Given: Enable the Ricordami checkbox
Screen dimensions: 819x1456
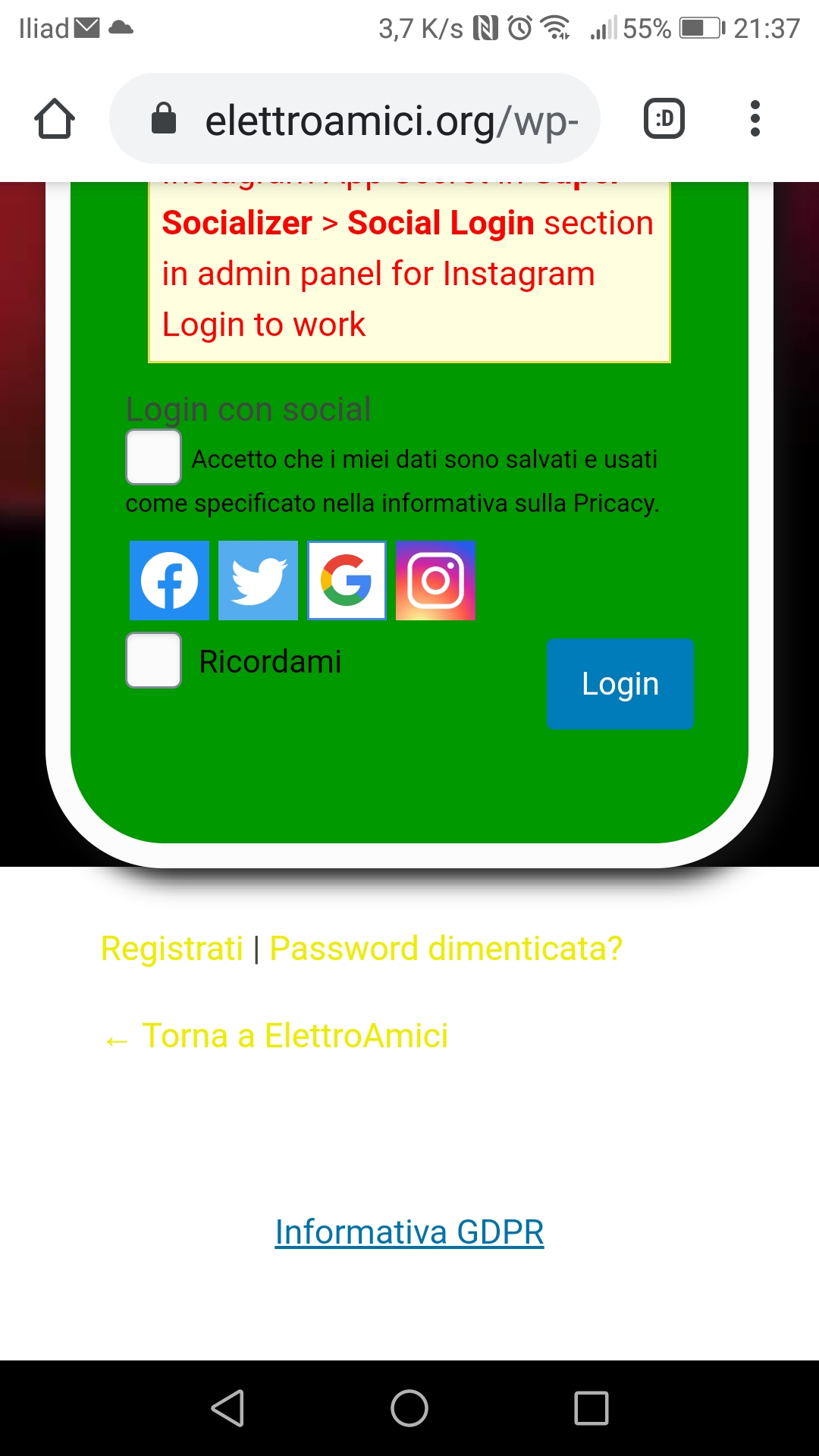Looking at the screenshot, I should (x=153, y=661).
